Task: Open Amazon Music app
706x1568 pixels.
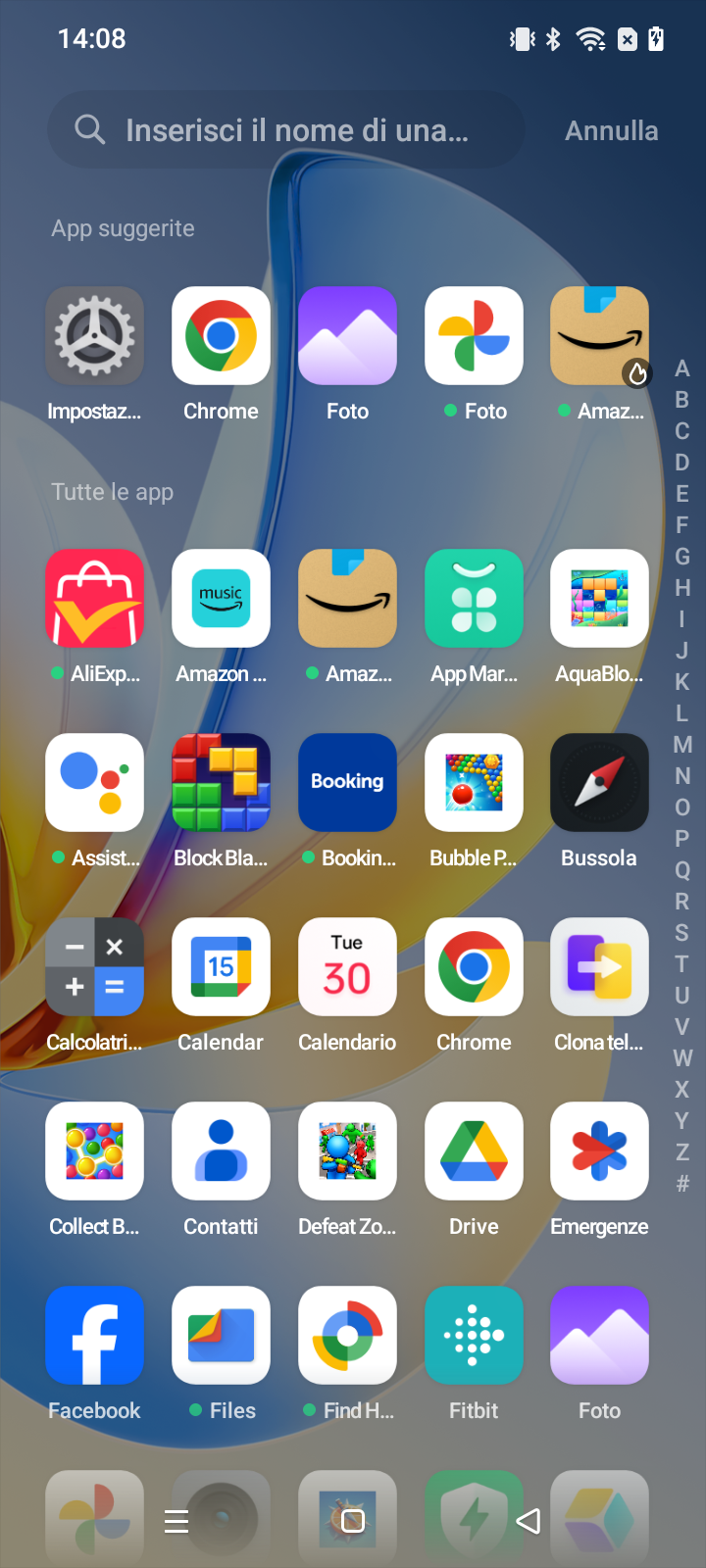Action: (x=221, y=599)
